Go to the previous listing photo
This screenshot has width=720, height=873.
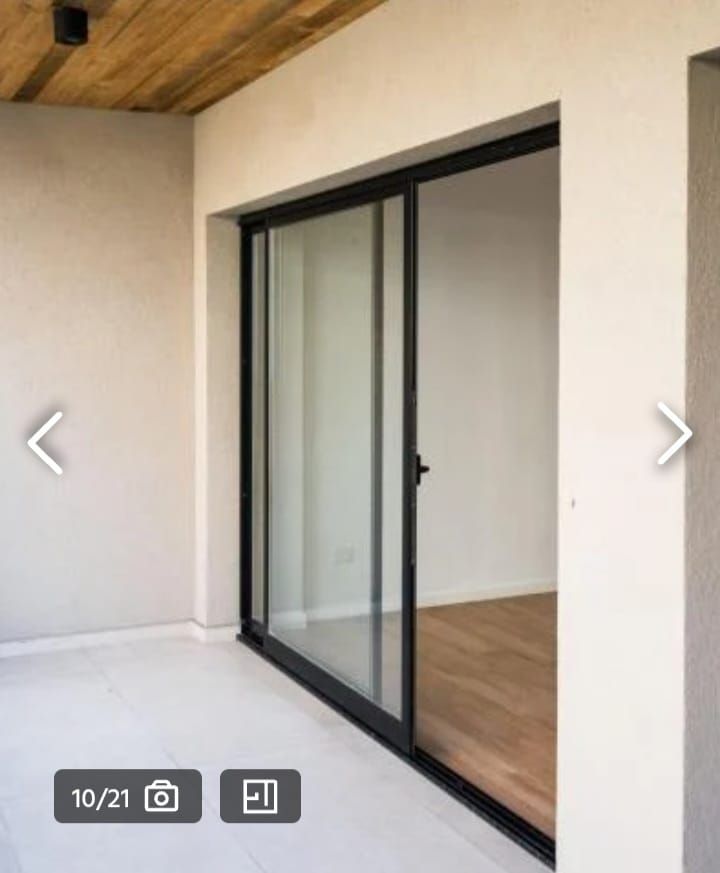click(x=45, y=442)
